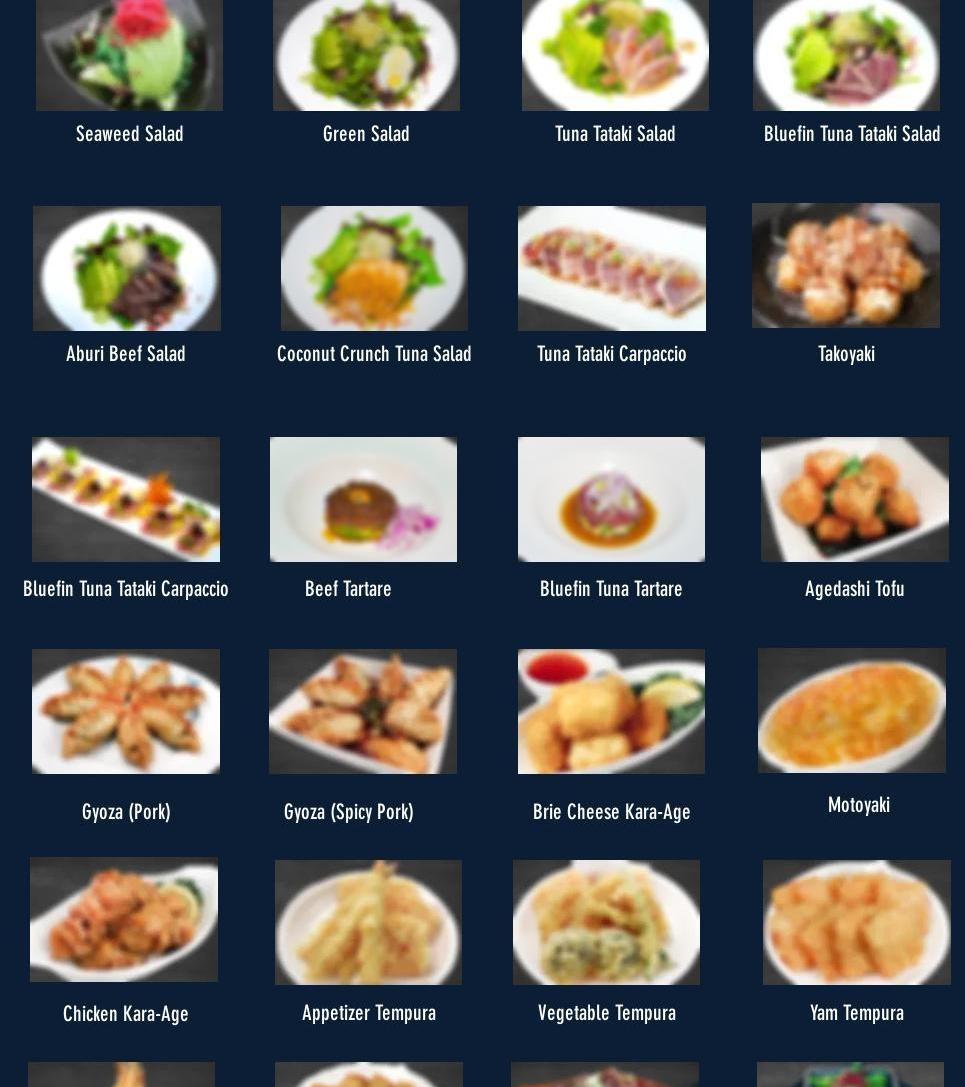Image resolution: width=965 pixels, height=1087 pixels.
Task: Select the Appetizer Tempura item
Action: 368,922
